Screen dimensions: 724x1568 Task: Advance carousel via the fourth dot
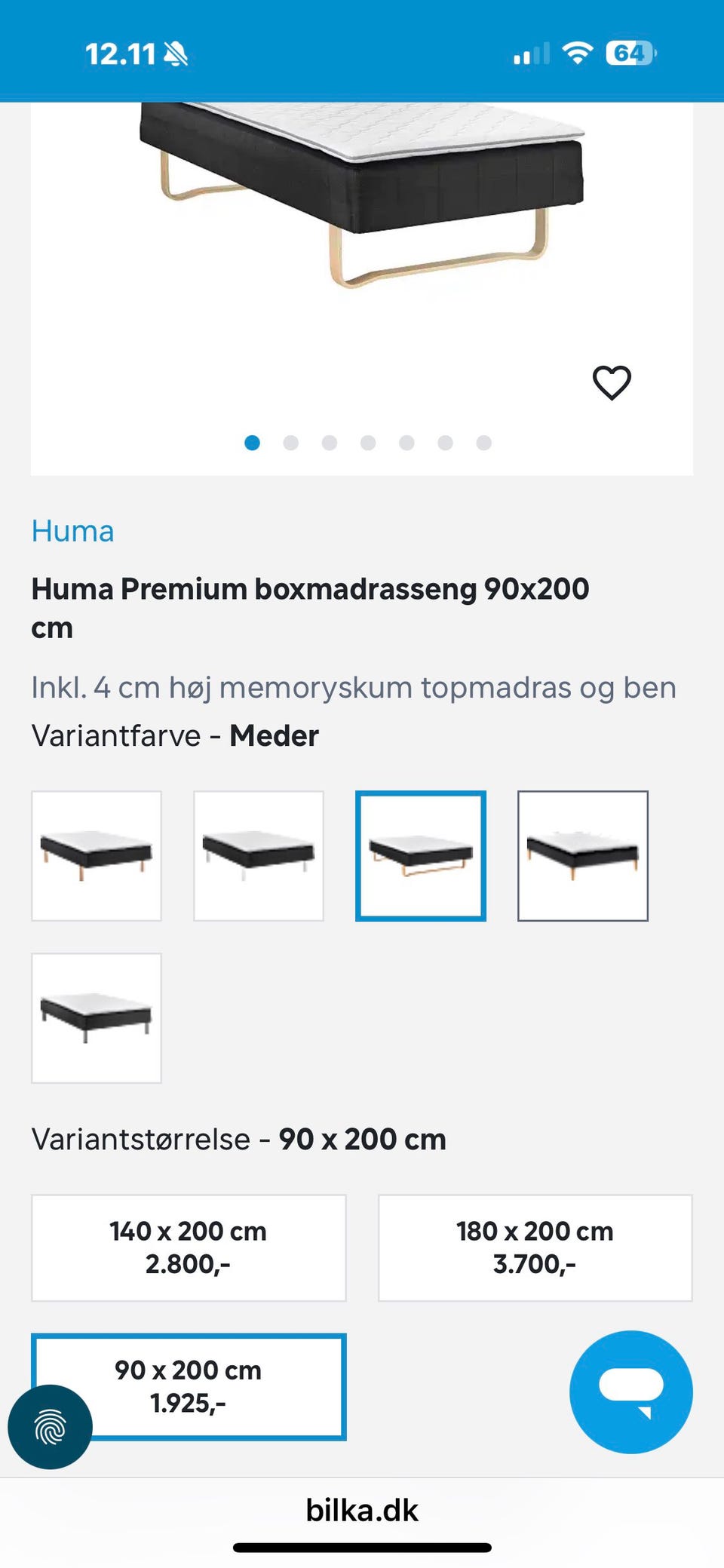tap(368, 443)
